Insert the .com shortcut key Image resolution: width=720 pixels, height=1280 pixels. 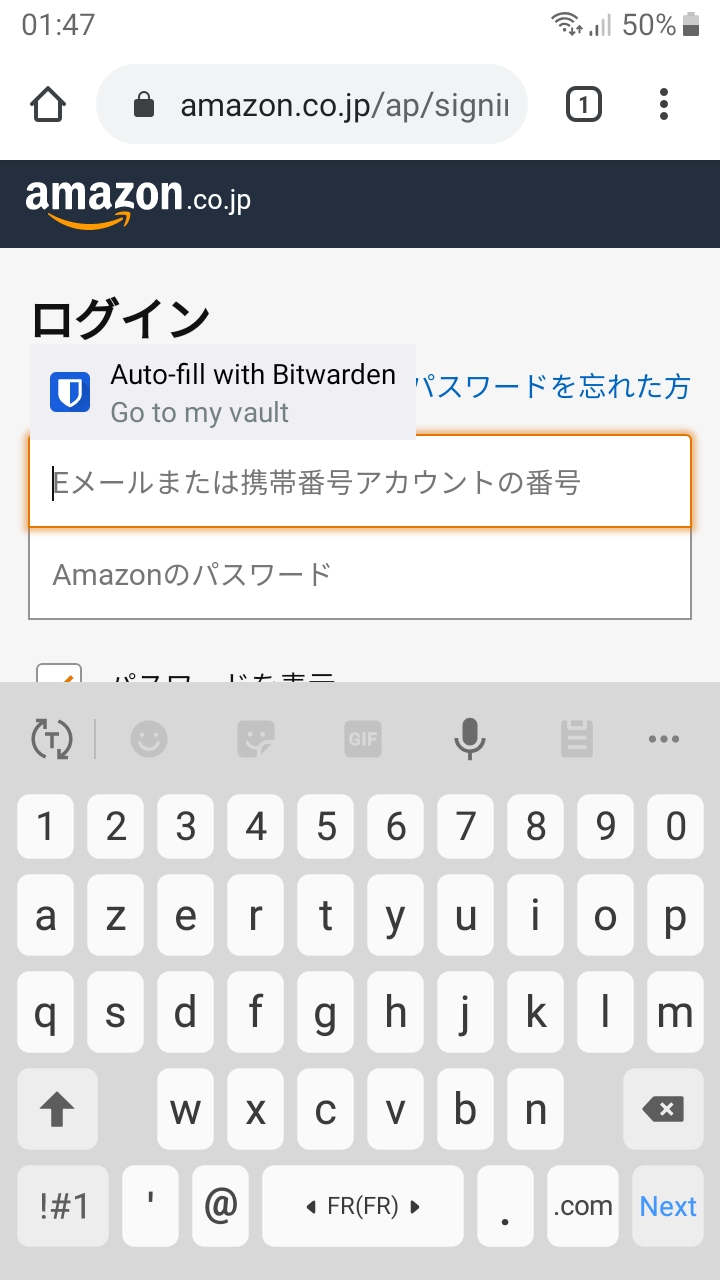[583, 1206]
